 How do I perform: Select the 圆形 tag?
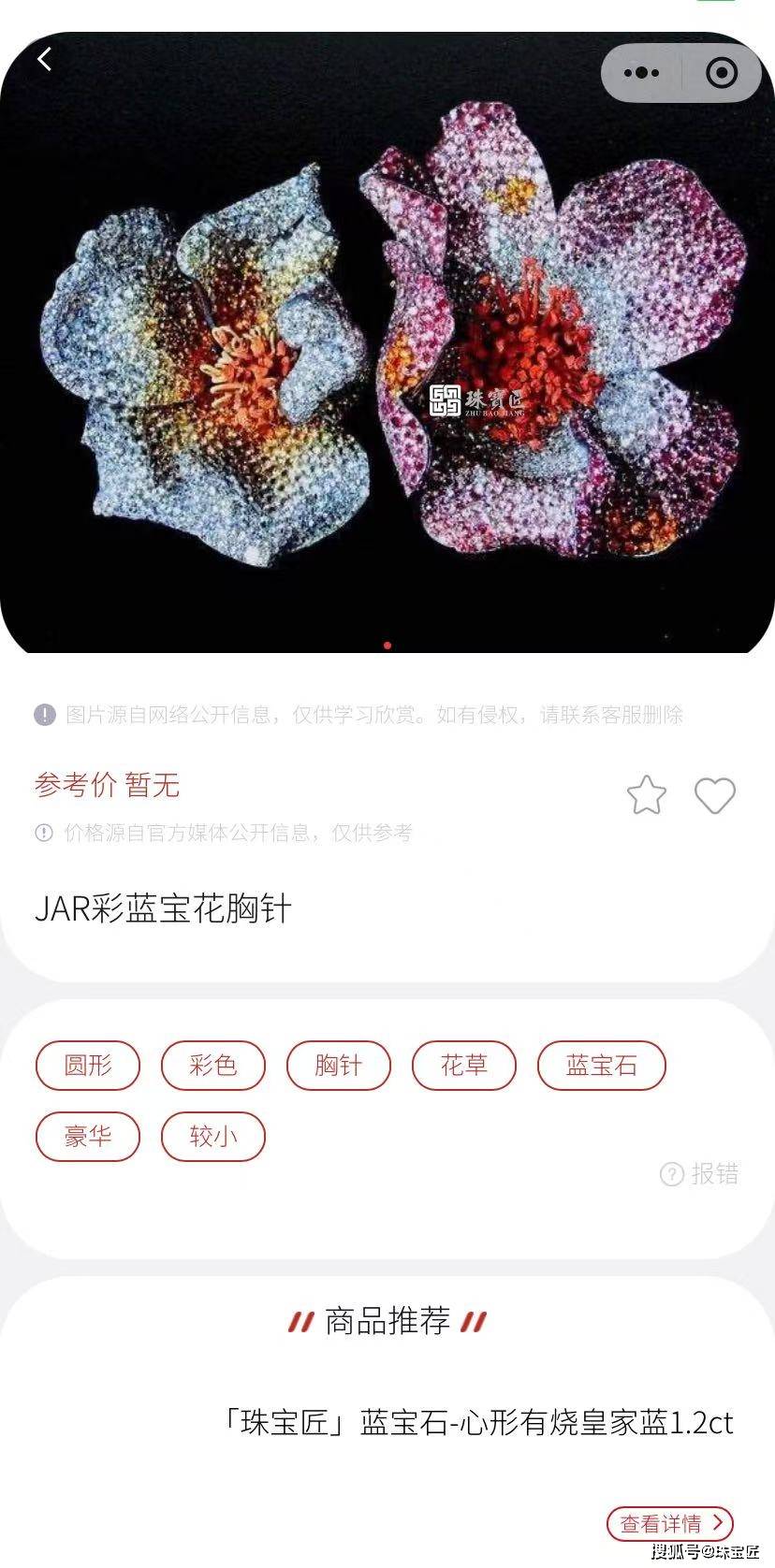click(88, 1066)
